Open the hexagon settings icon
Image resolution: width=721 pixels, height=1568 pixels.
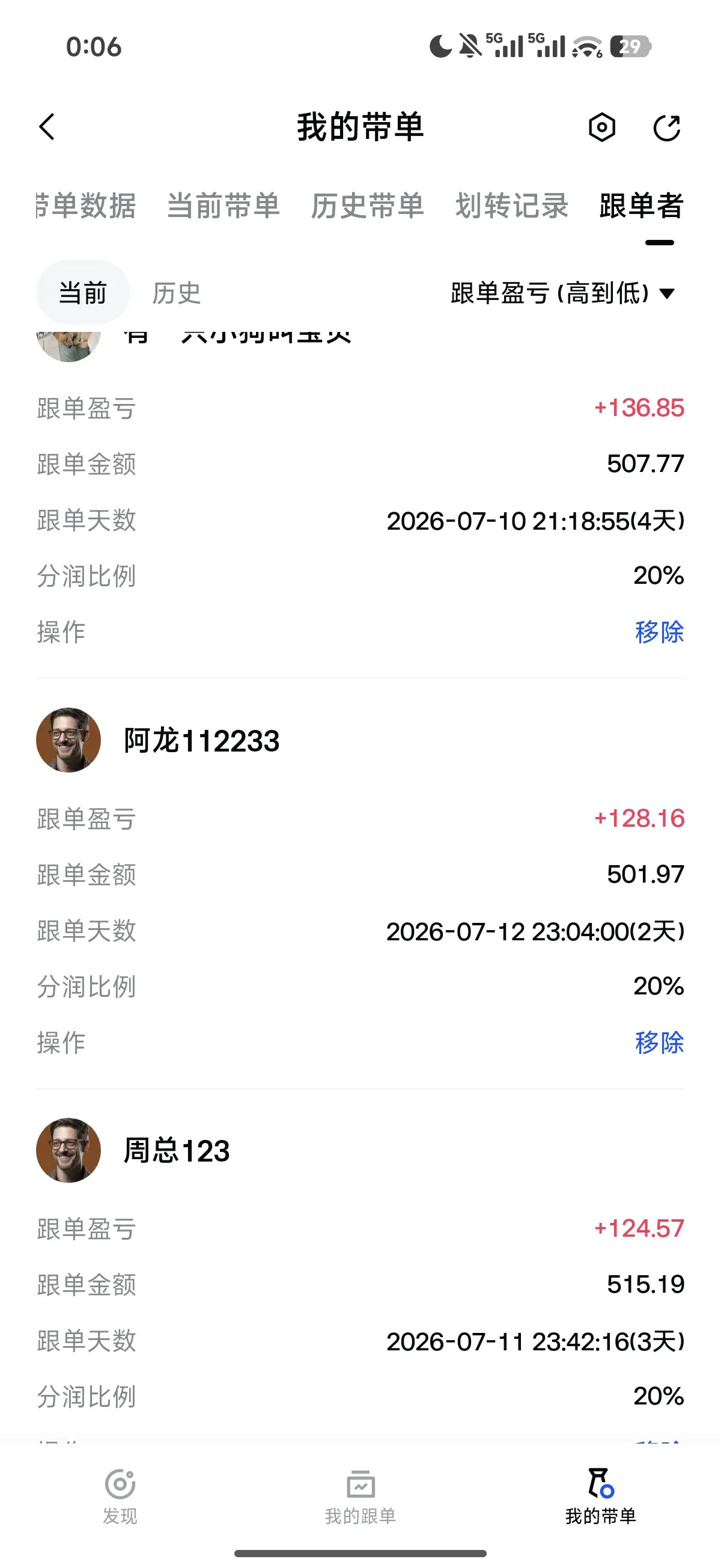click(x=601, y=127)
